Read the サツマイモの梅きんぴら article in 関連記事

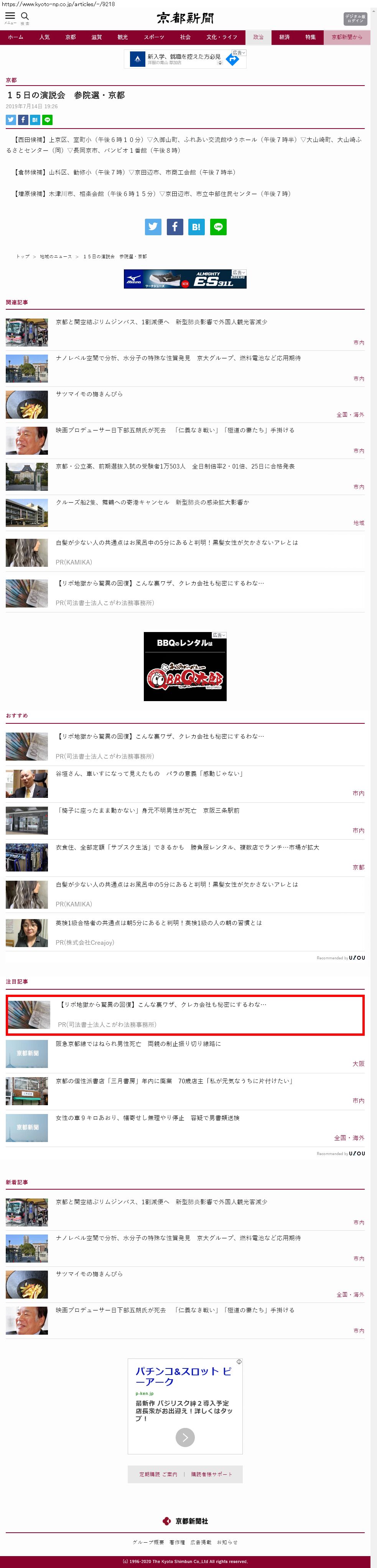89,394
